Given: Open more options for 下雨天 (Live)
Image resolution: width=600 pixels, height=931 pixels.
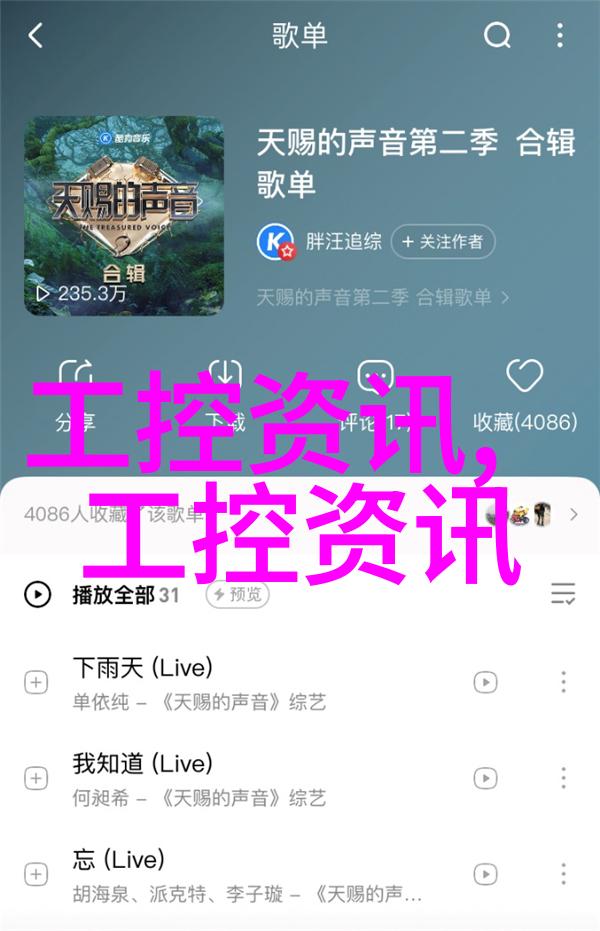Looking at the screenshot, I should (563, 682).
